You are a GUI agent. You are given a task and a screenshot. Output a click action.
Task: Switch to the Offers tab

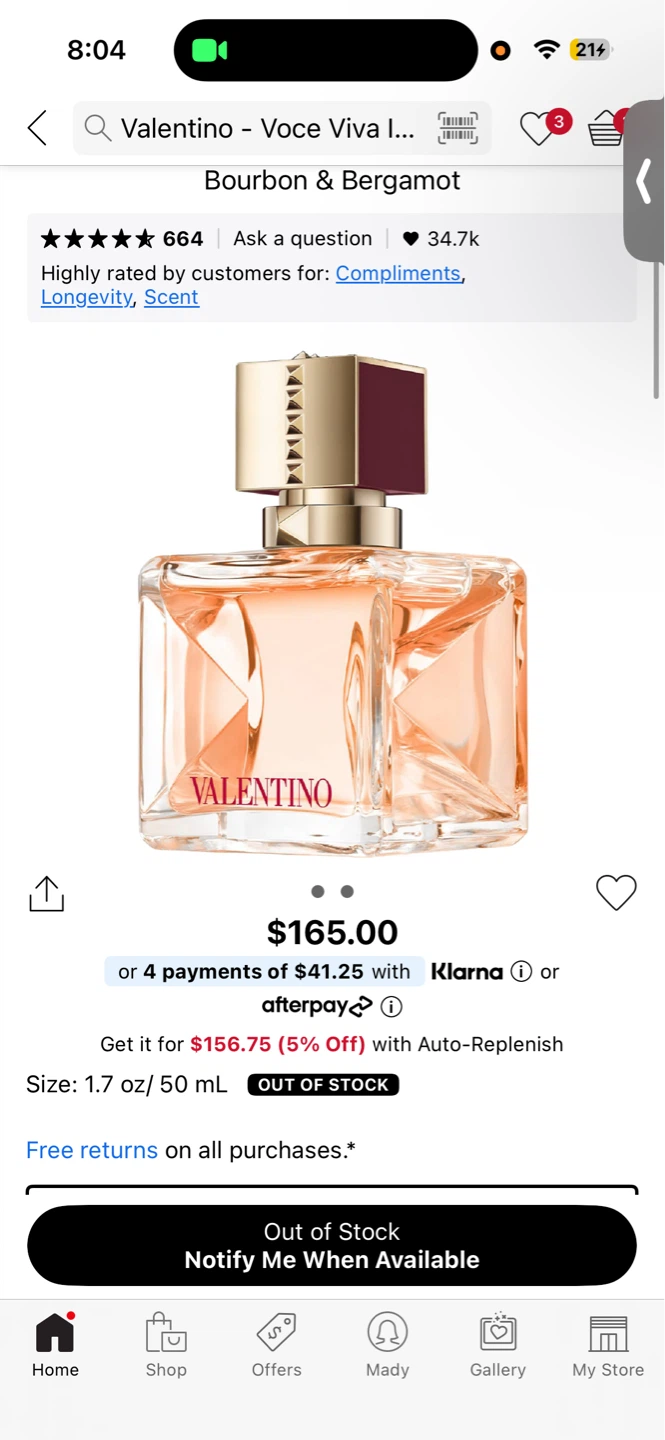click(277, 1346)
